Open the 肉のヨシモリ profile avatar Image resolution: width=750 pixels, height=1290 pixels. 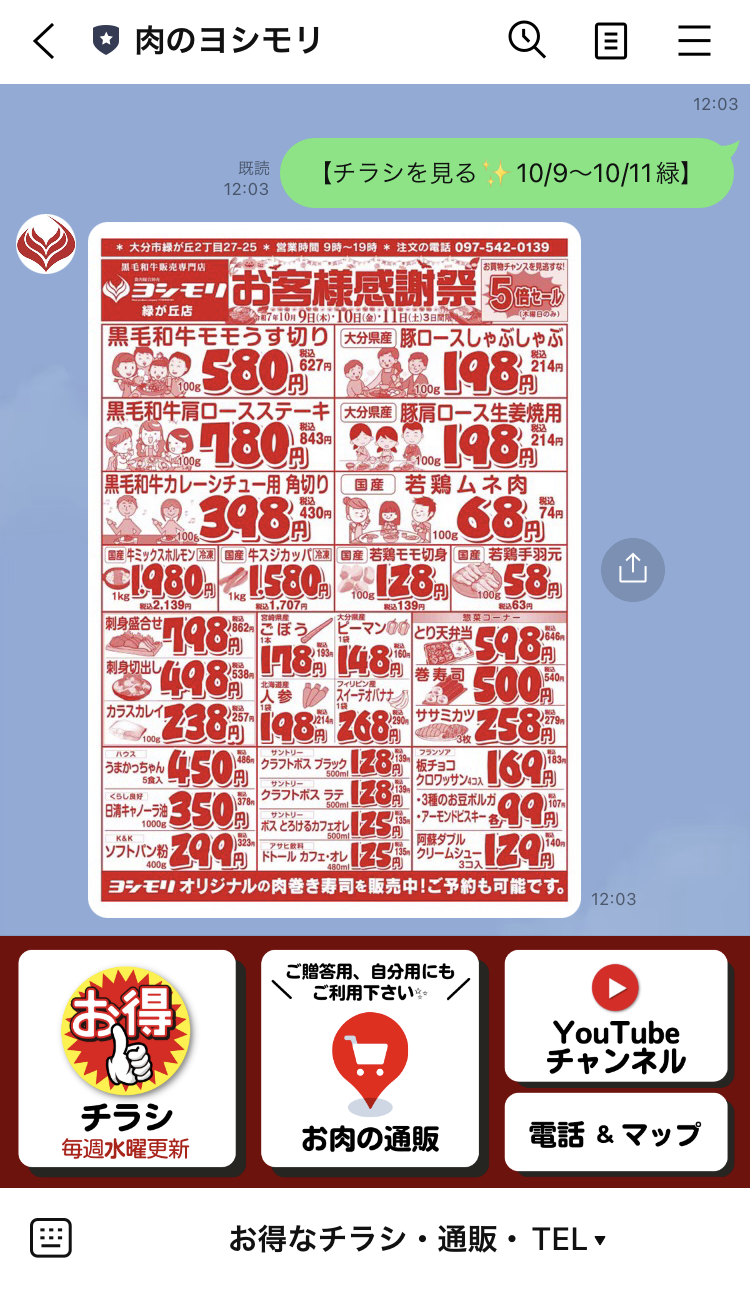coord(46,244)
